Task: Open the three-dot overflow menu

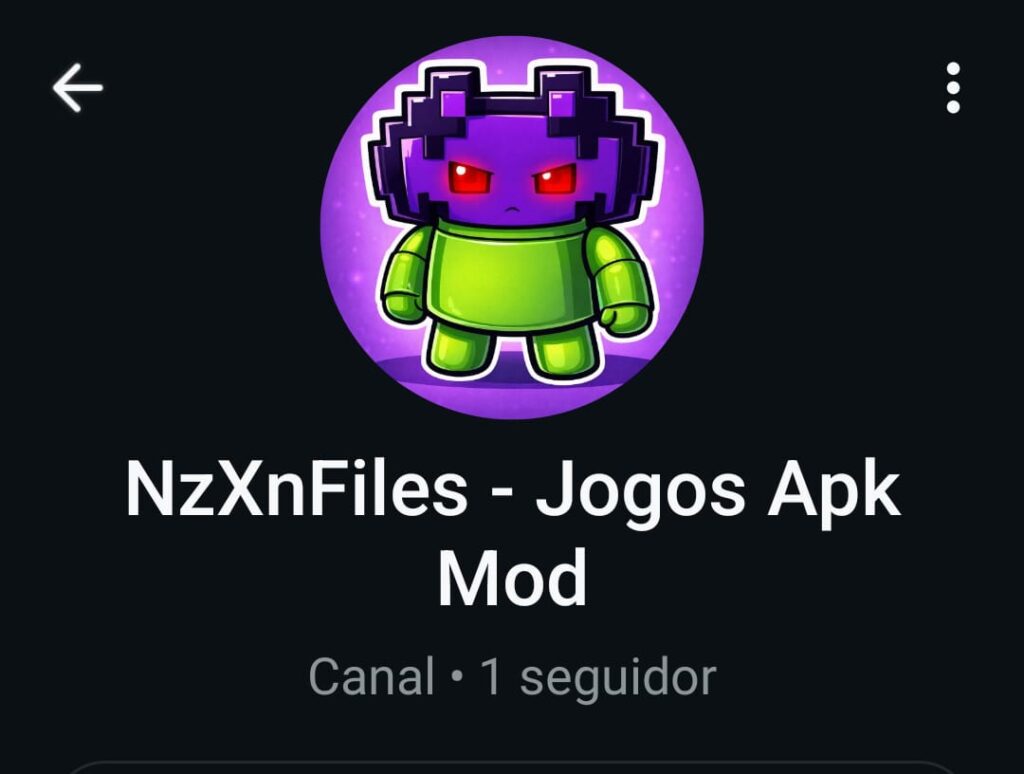Action: (x=952, y=88)
